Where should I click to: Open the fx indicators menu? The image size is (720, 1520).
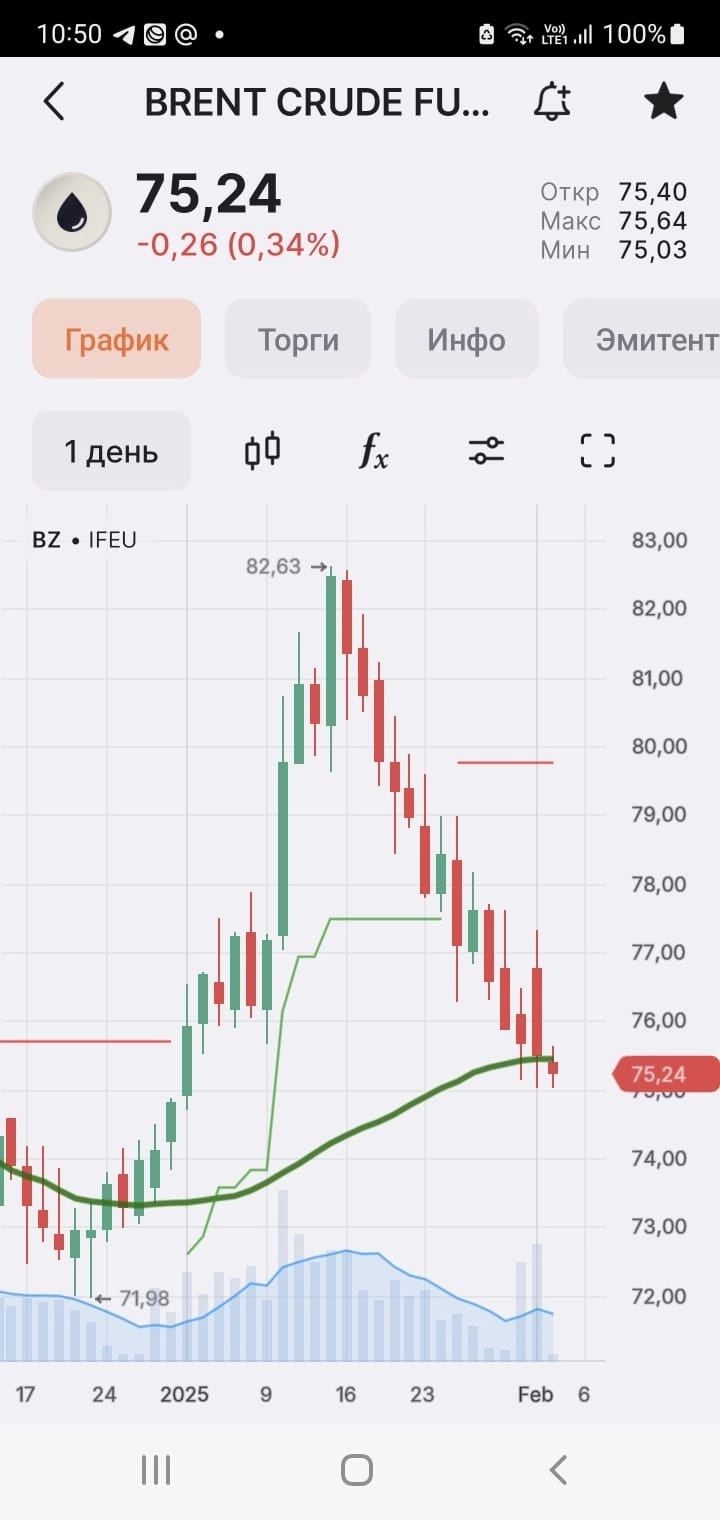pos(374,451)
